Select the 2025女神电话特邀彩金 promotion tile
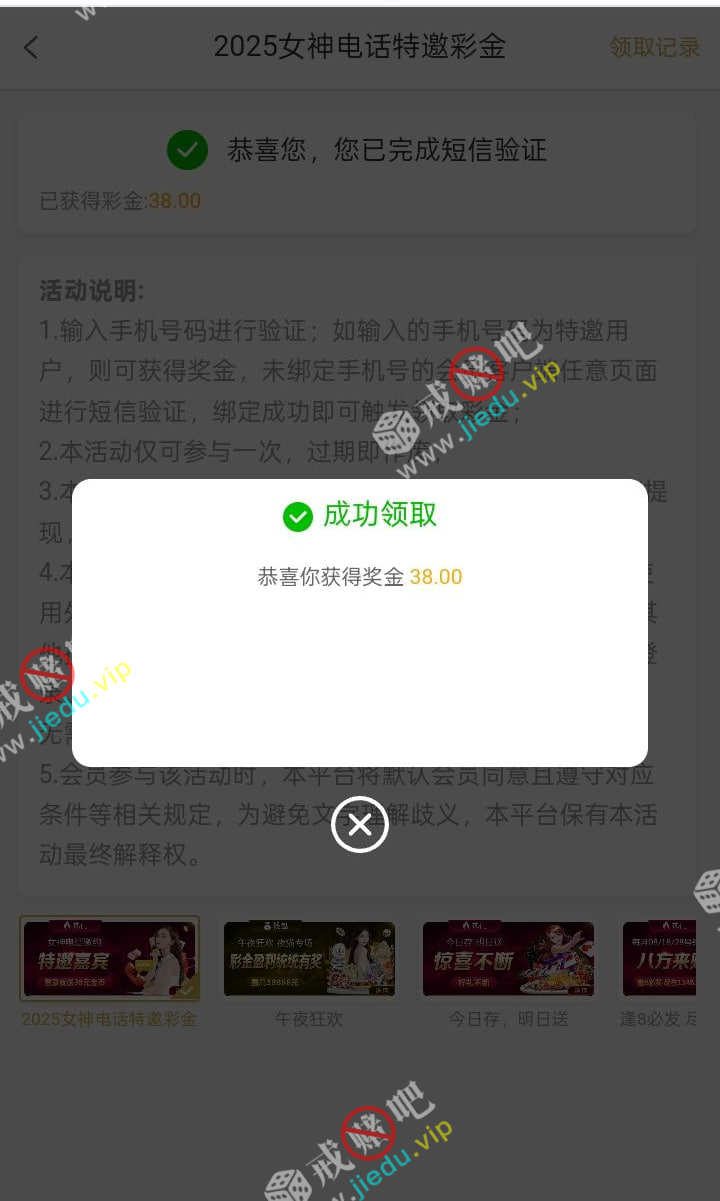This screenshot has height=1201, width=720. tap(110, 960)
